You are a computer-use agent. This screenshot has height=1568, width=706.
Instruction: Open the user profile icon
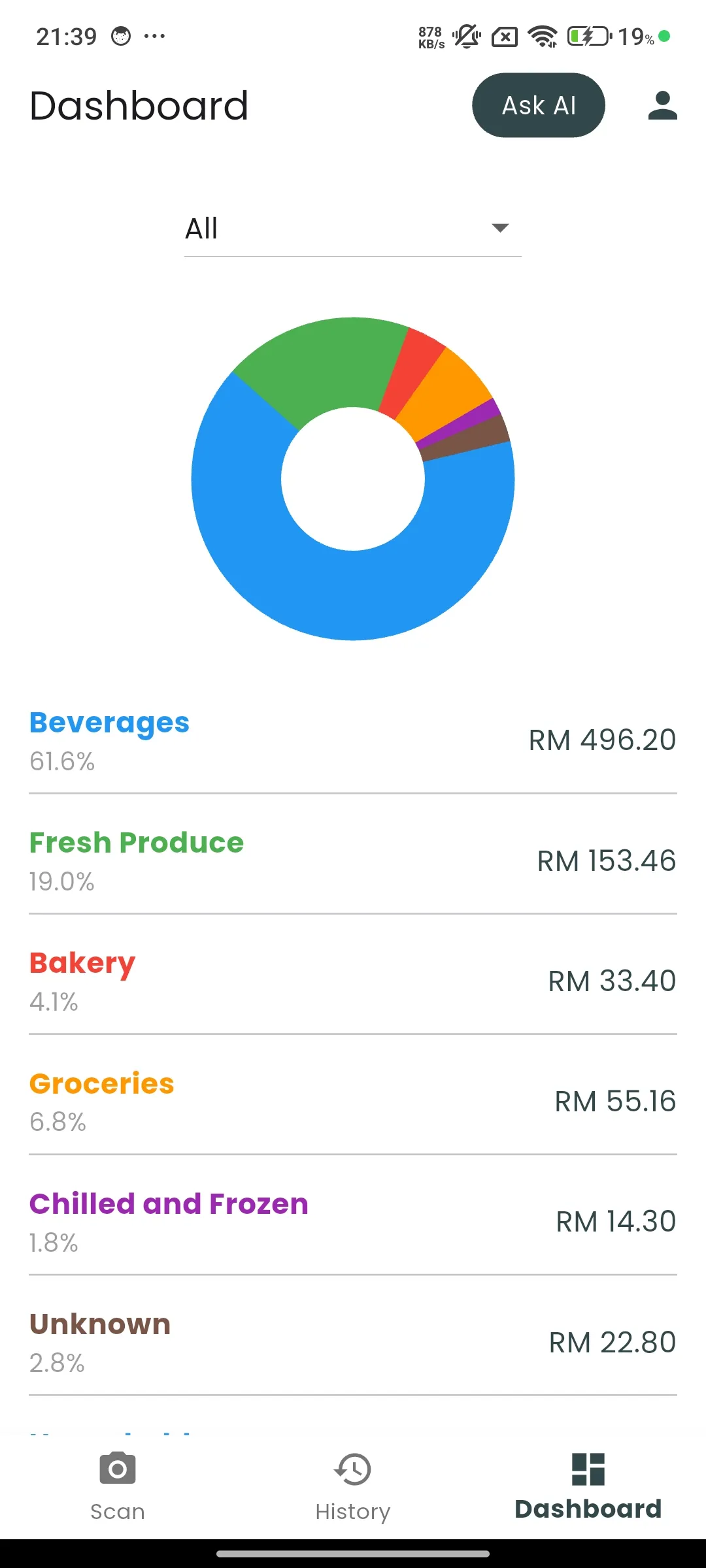tap(662, 105)
